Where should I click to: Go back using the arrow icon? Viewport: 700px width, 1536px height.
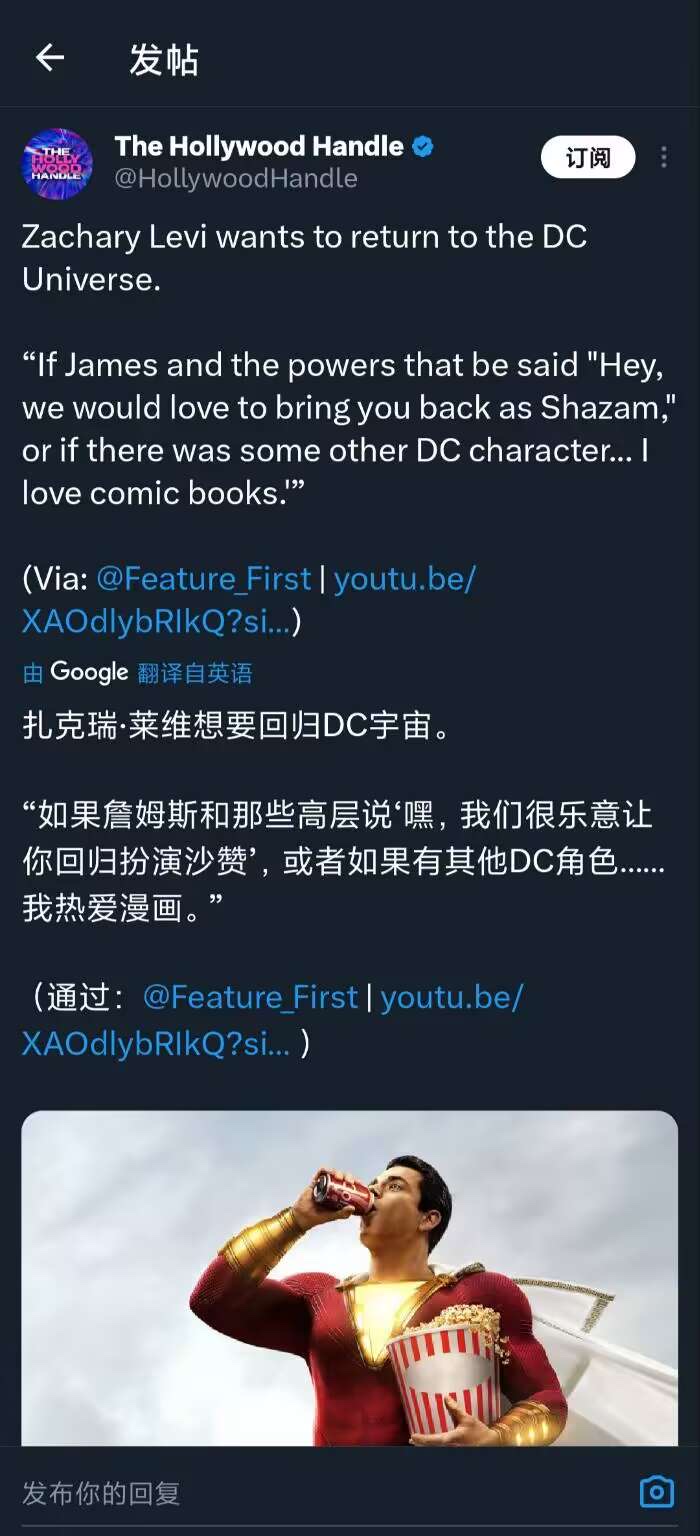tap(50, 59)
